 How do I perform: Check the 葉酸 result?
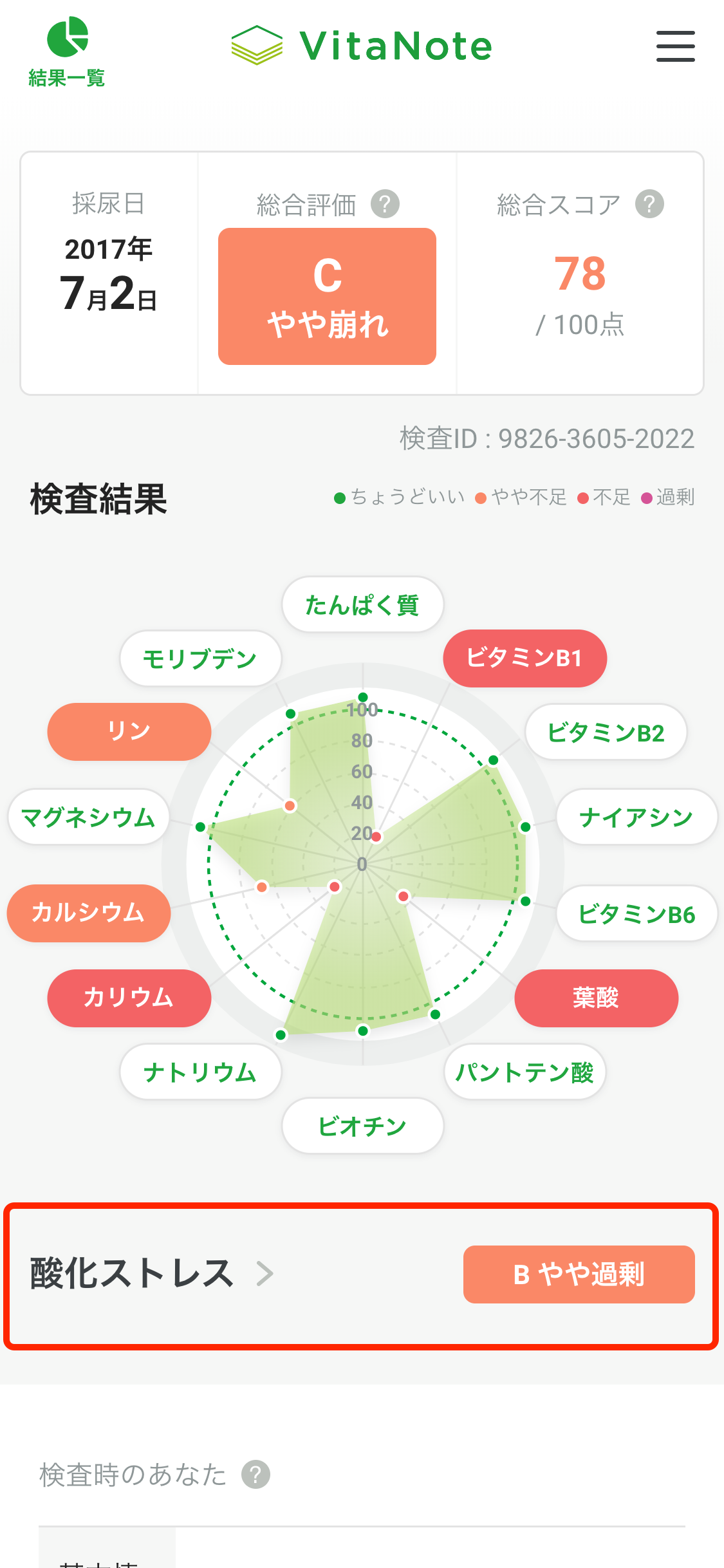pyautogui.click(x=596, y=998)
